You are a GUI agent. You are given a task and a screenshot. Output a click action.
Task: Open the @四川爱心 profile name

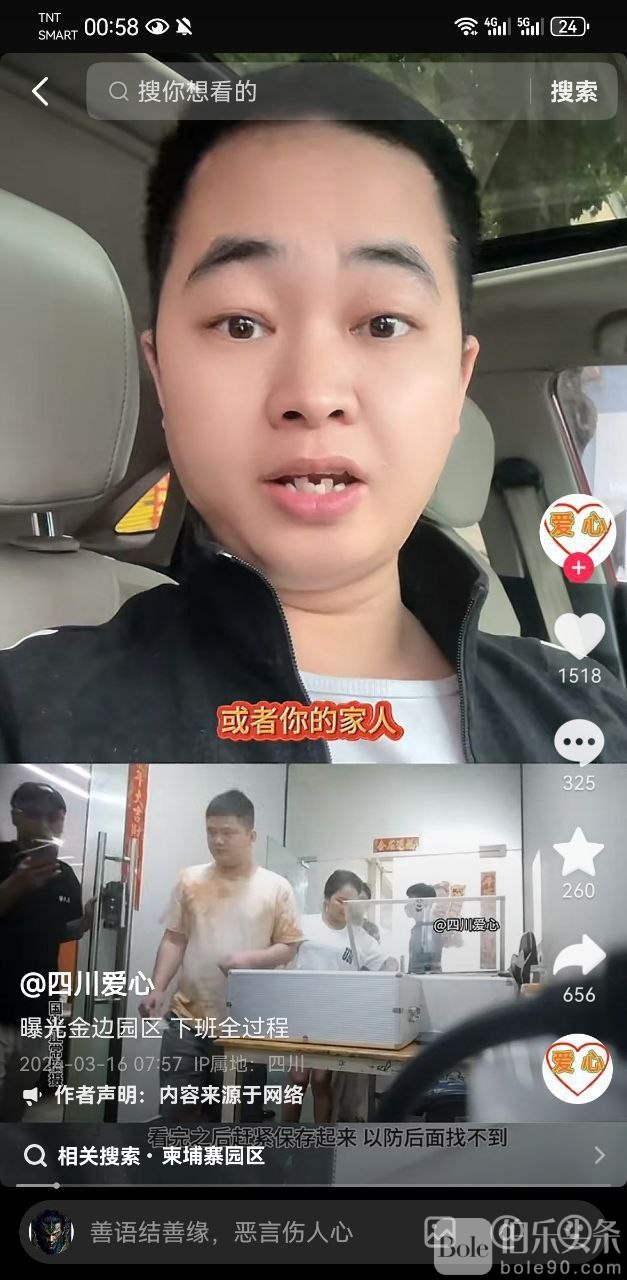point(87,984)
